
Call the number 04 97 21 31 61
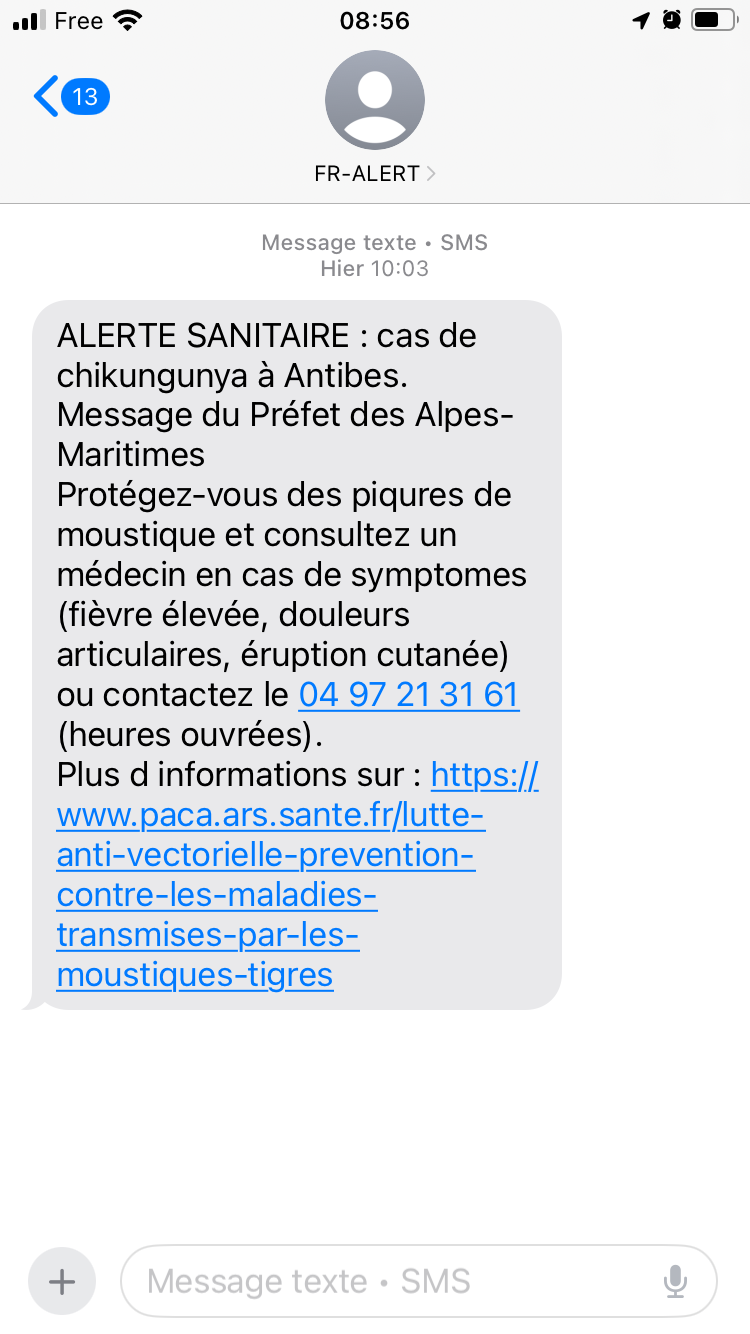pos(409,695)
